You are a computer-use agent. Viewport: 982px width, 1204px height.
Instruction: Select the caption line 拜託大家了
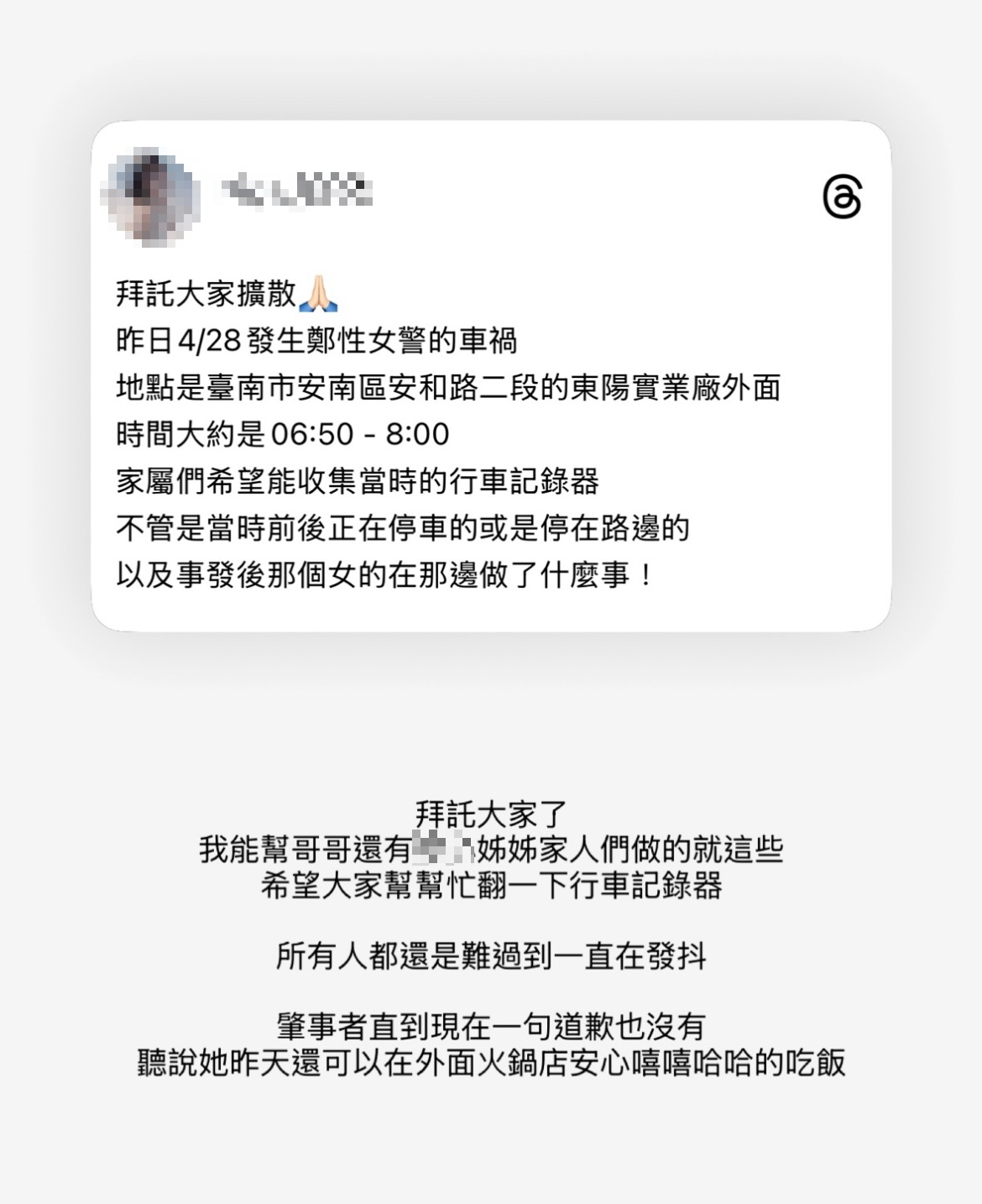(489, 812)
